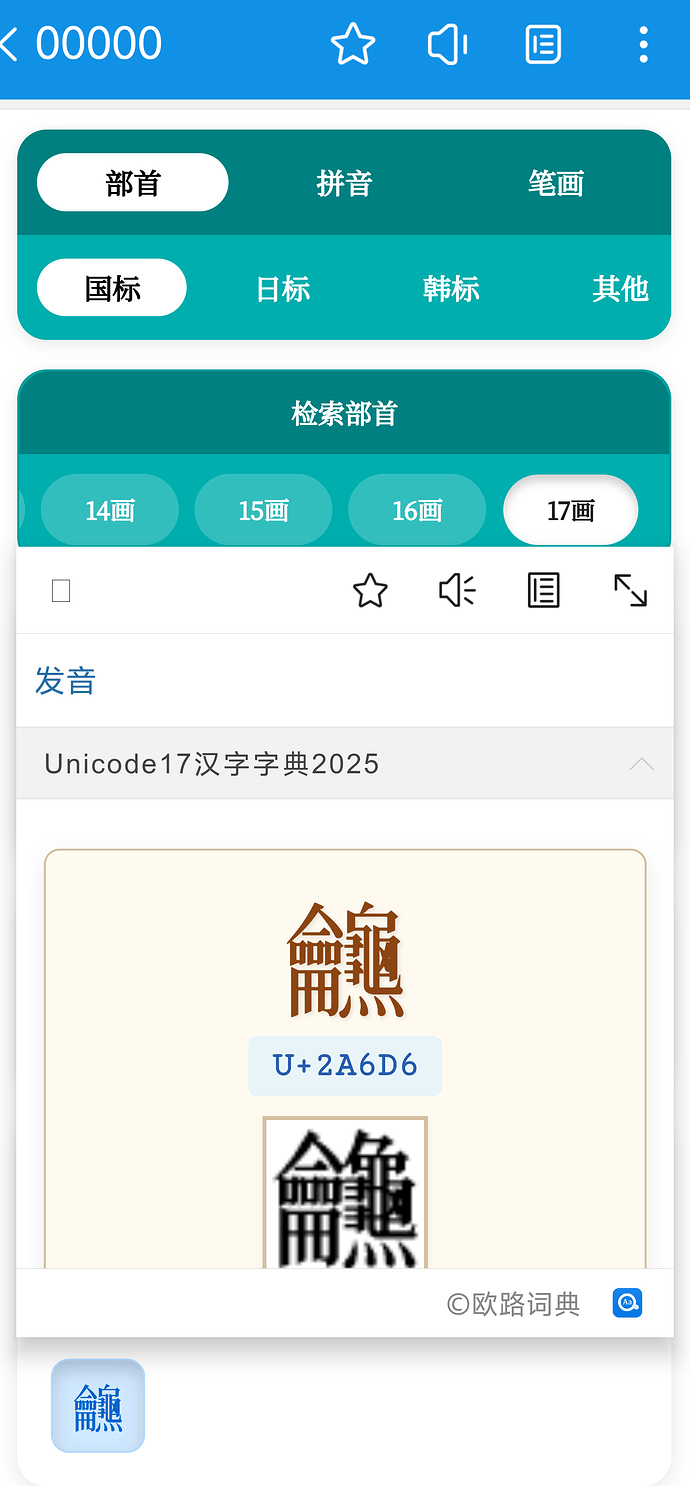This screenshot has height=1486, width=690.
Task: Switch to the 拼音 tab
Action: 344,183
